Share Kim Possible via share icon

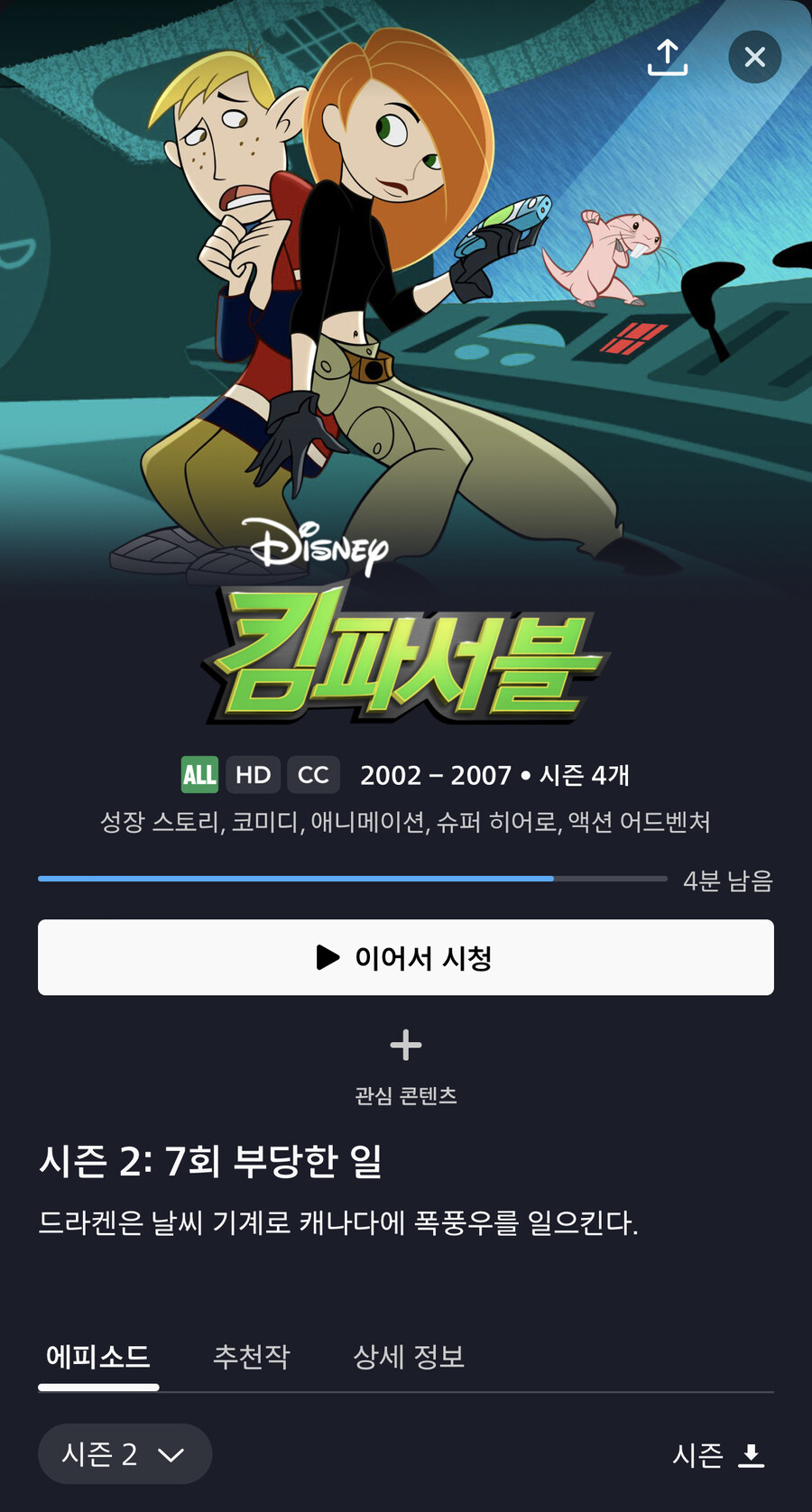tap(668, 57)
